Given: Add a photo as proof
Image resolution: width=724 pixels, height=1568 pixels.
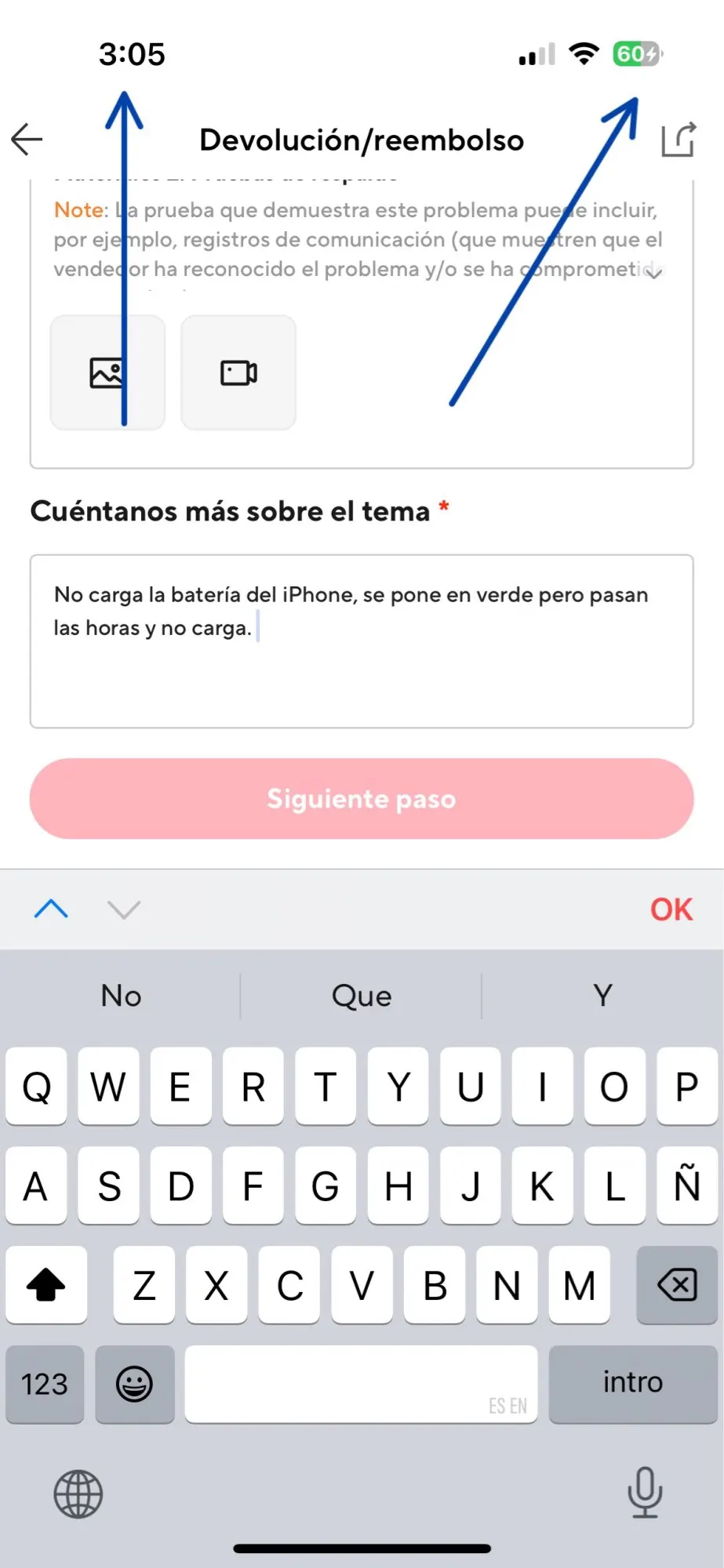Looking at the screenshot, I should pyautogui.click(x=107, y=373).
